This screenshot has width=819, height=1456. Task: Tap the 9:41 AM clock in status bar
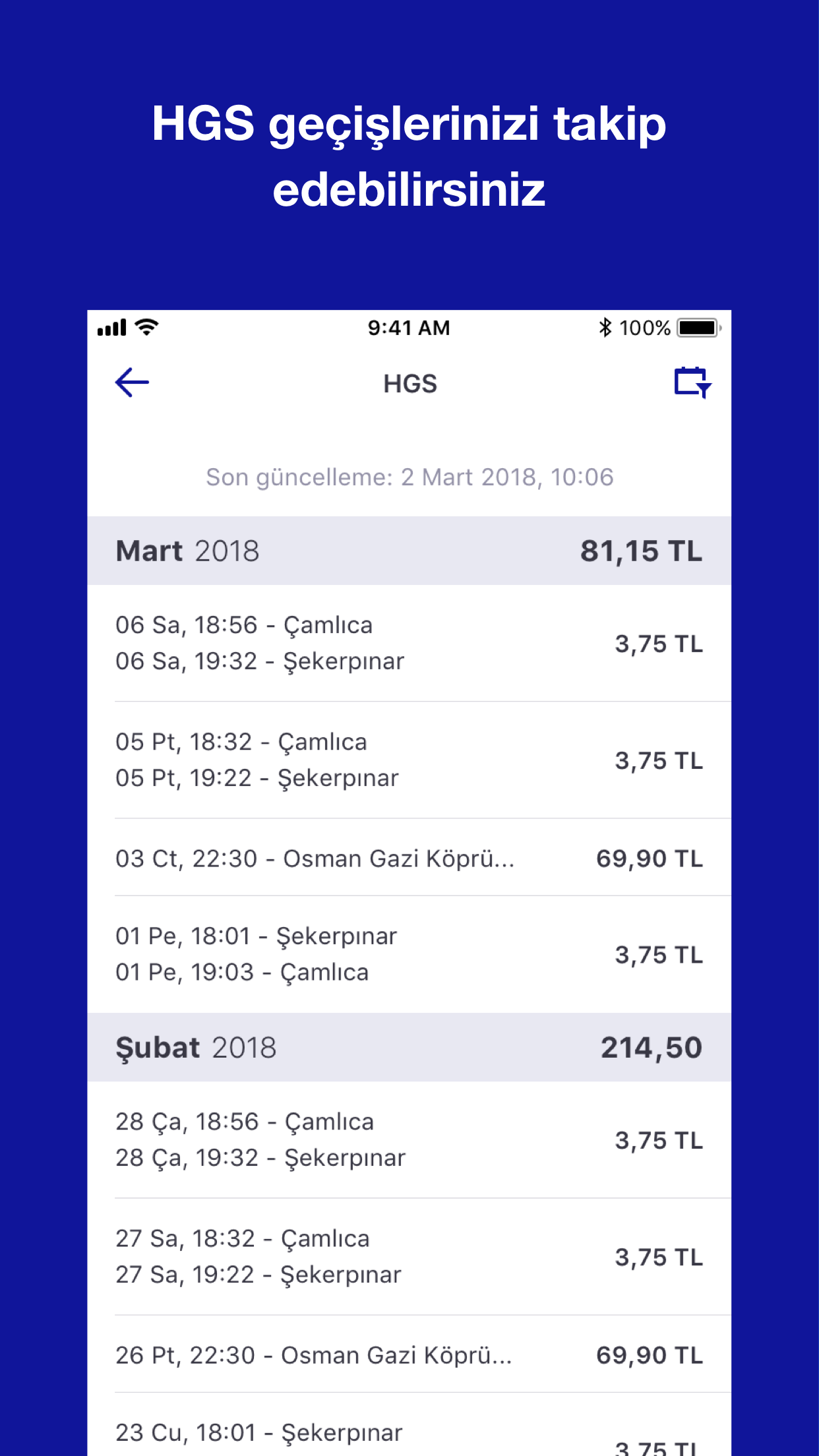[408, 327]
